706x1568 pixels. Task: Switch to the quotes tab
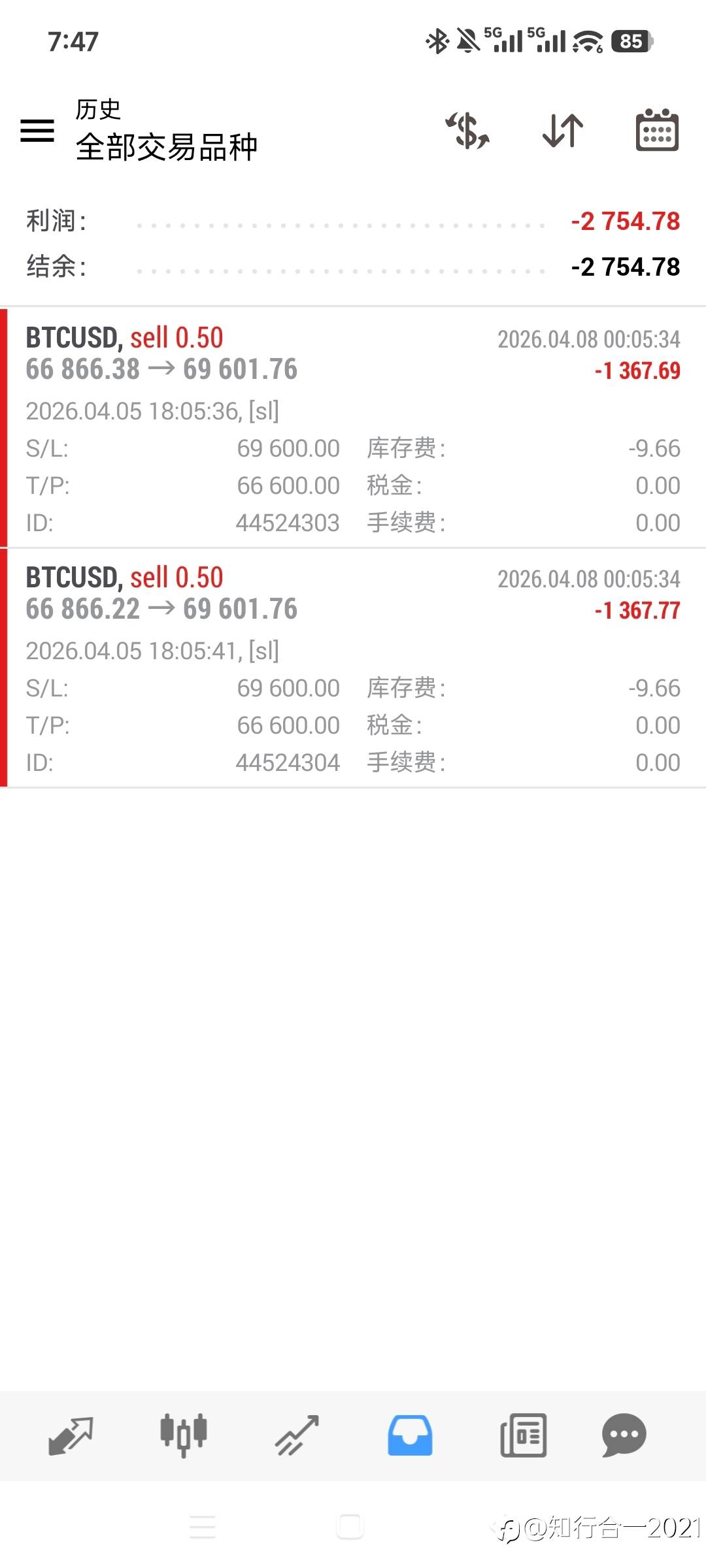pos(71,1435)
